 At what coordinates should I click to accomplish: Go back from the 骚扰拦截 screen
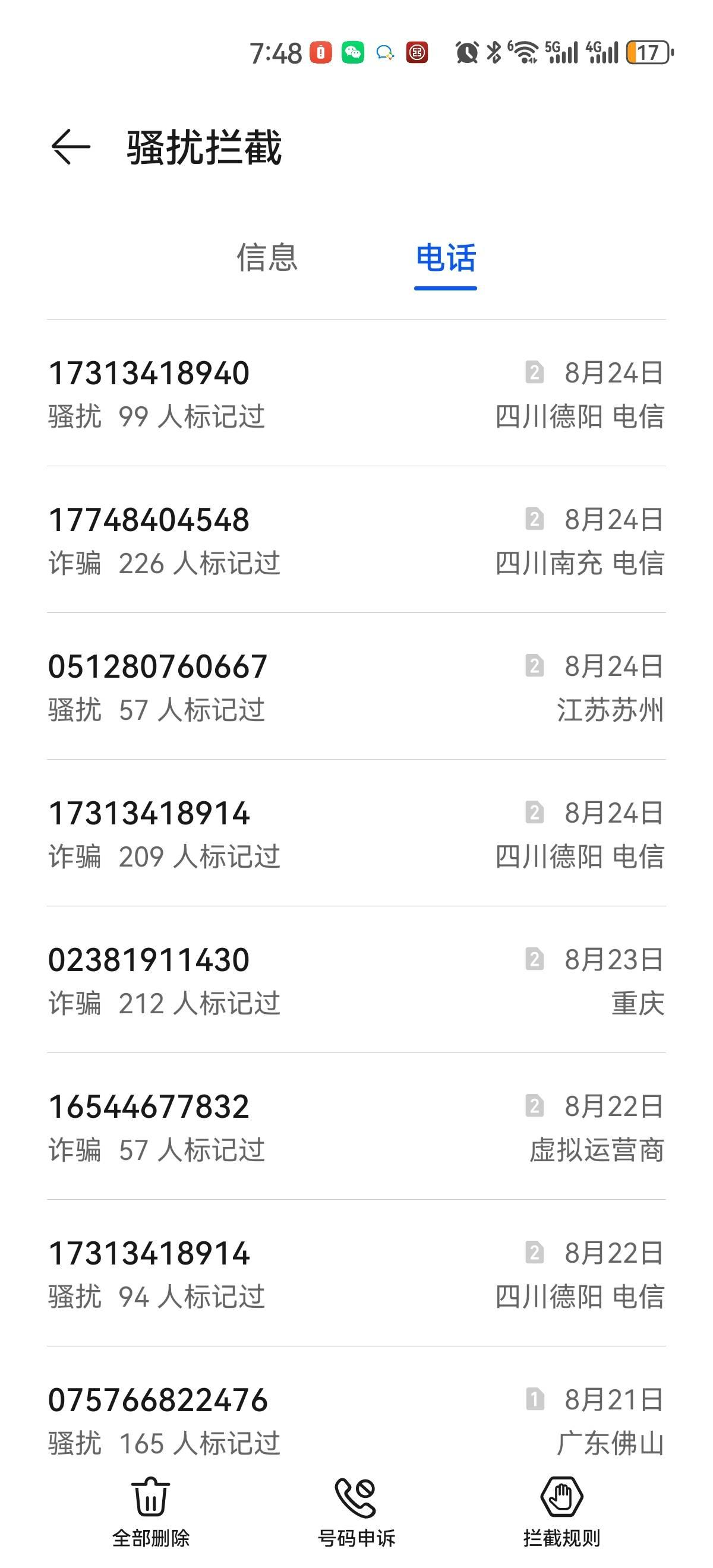pos(71,147)
